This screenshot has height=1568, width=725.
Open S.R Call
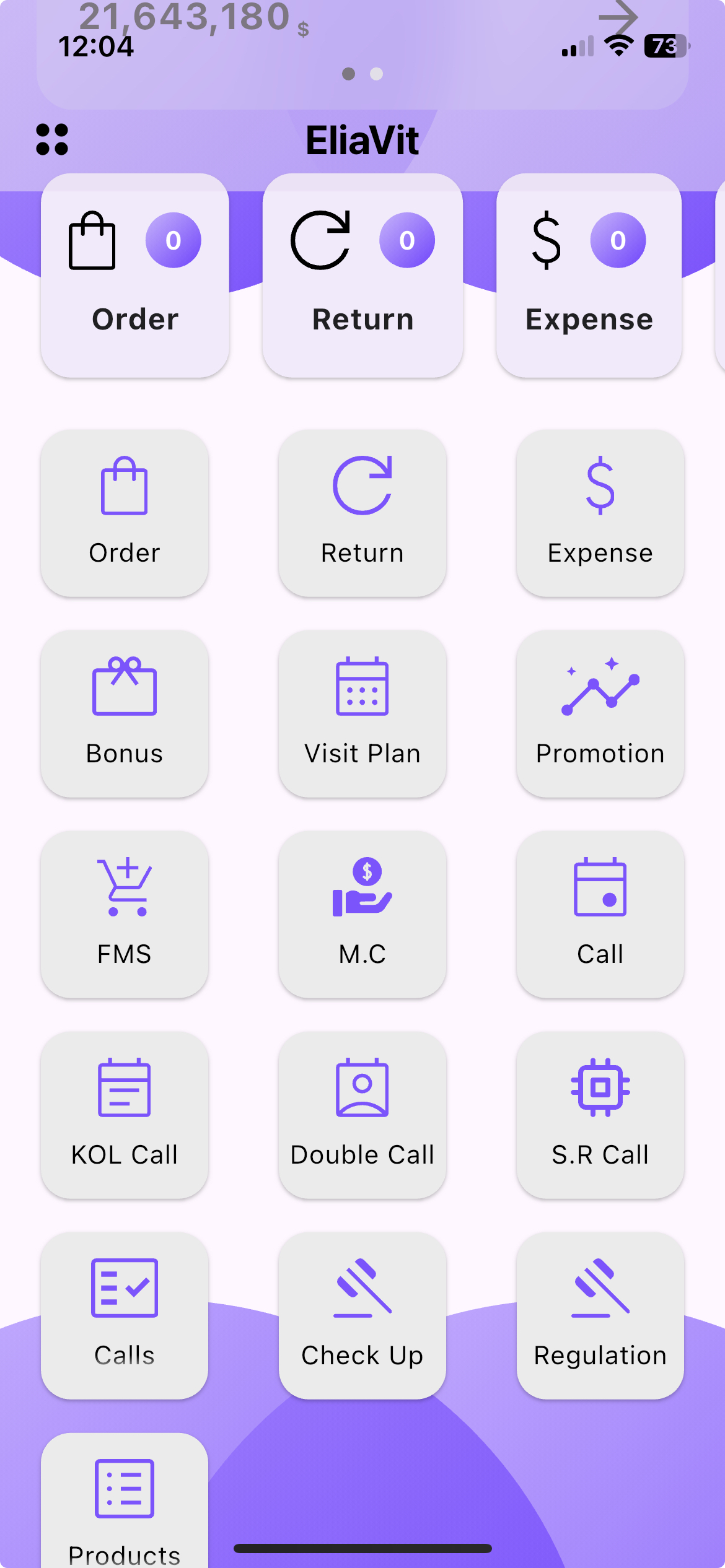(600, 1115)
